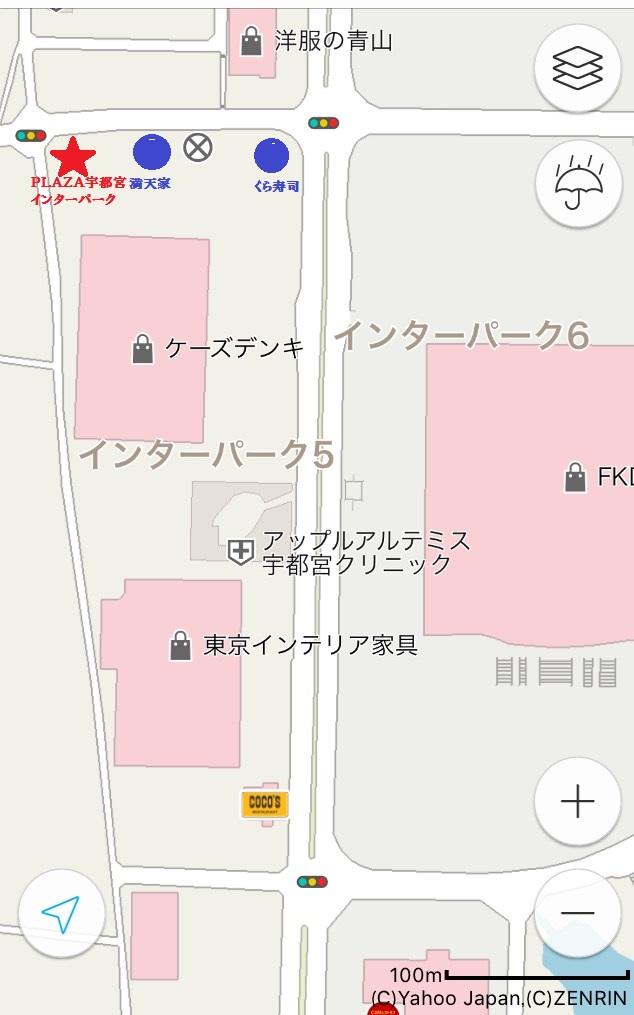The image size is (634, 1015).
Task: Select the ケーズデンキ shop marker
Action: click(x=143, y=349)
